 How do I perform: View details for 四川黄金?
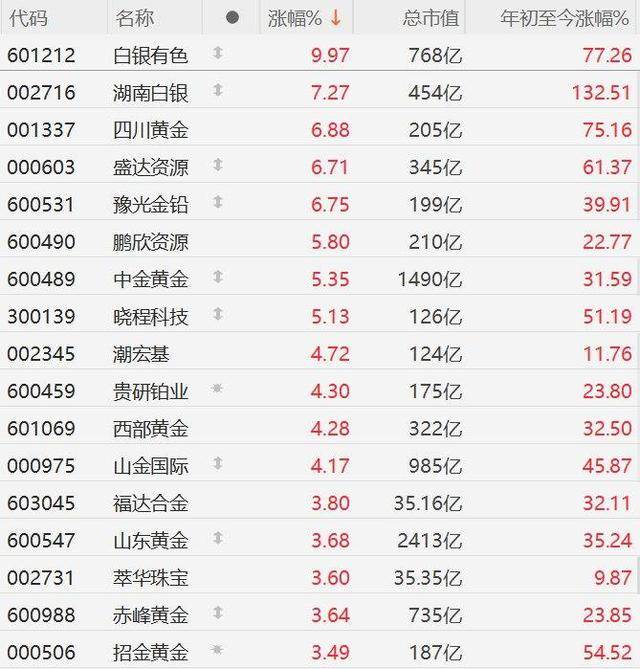tap(150, 130)
